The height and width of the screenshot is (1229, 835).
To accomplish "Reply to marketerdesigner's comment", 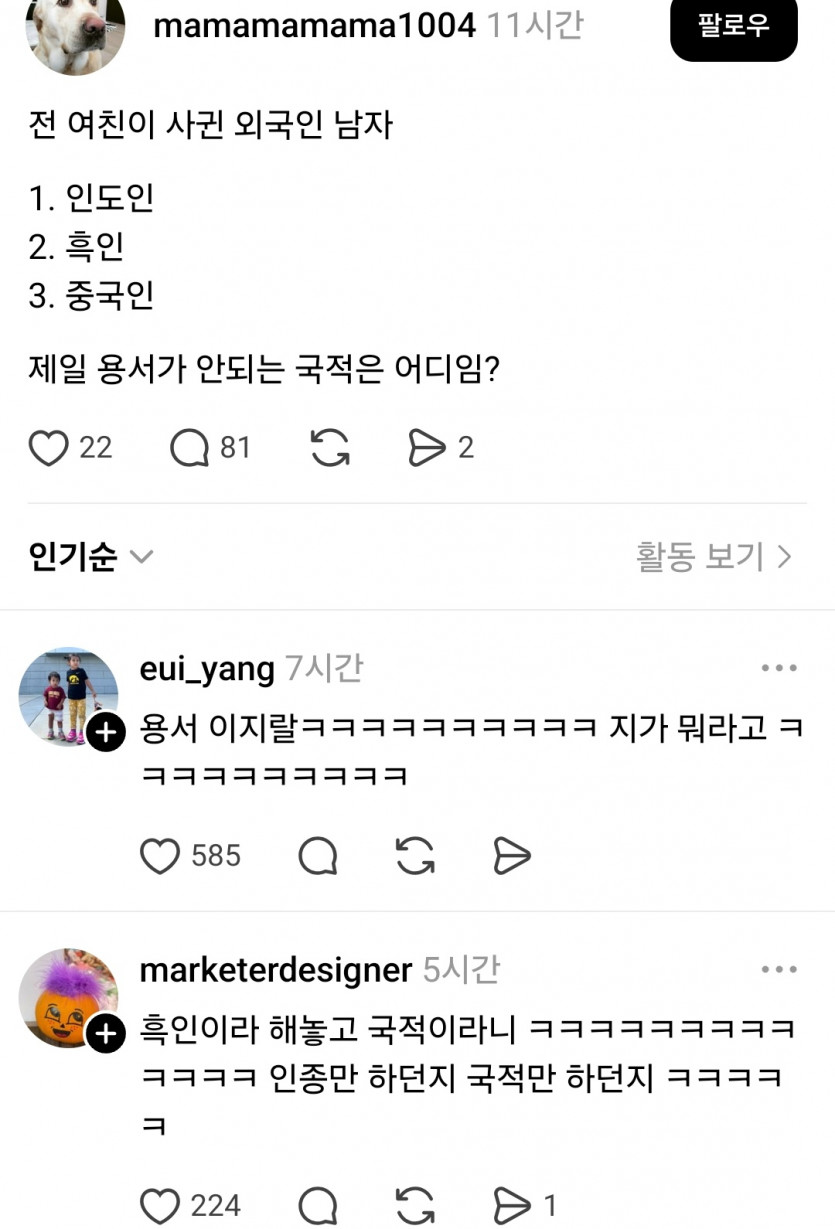I will 317,1205.
